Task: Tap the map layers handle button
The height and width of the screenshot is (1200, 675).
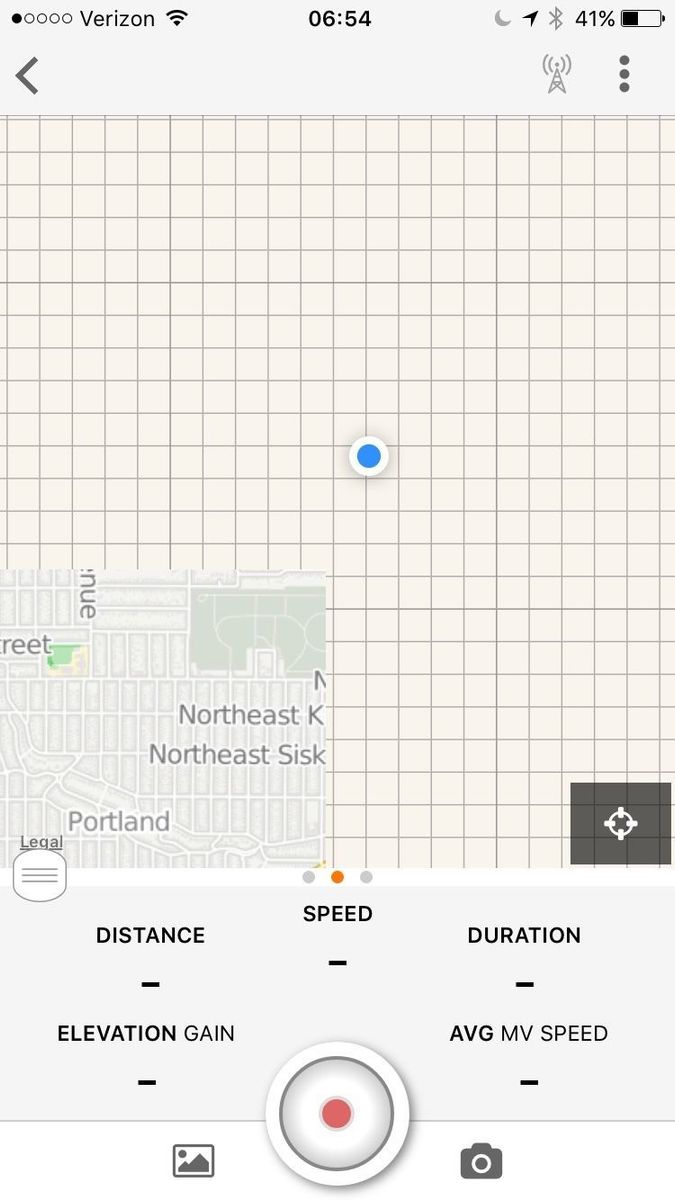Action: click(x=40, y=876)
